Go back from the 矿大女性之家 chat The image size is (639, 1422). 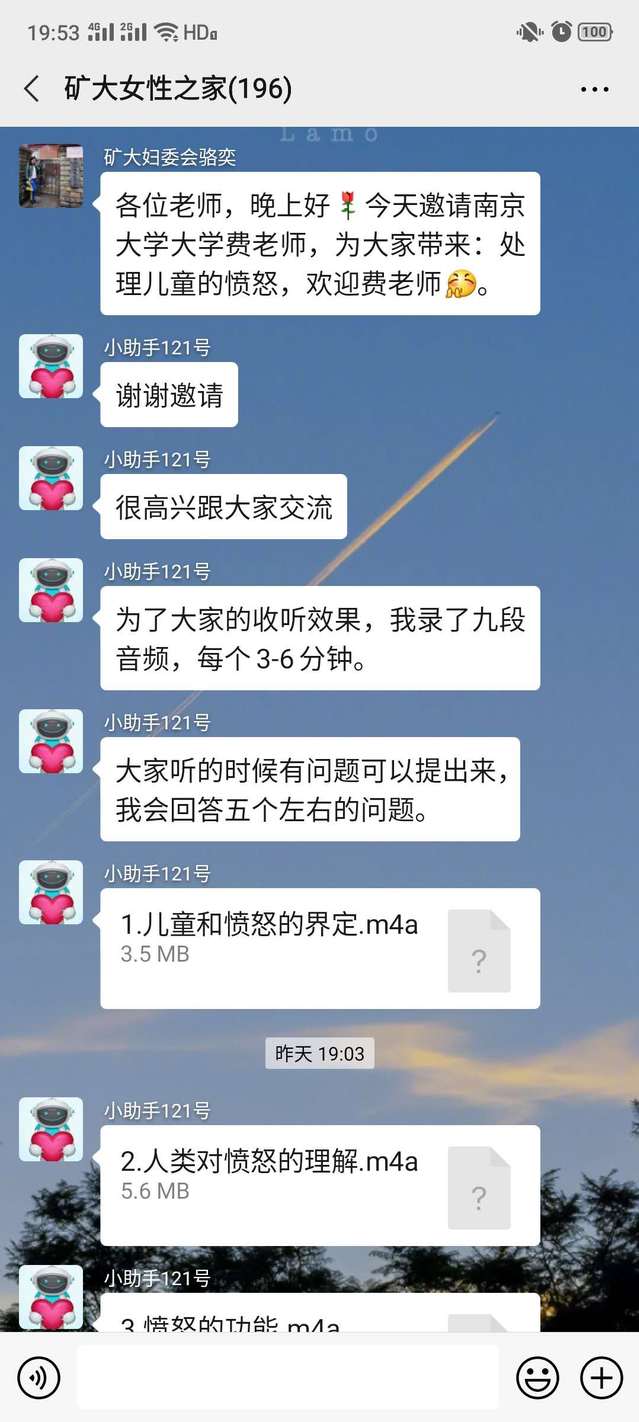tap(32, 89)
